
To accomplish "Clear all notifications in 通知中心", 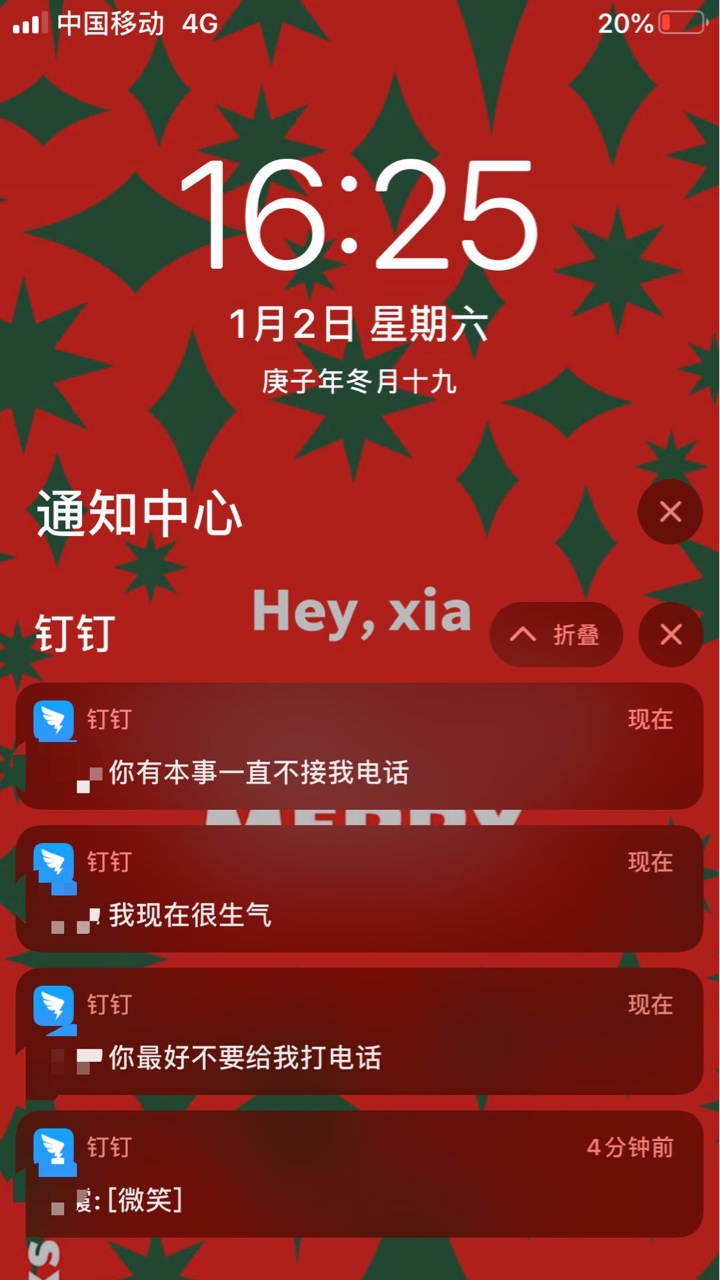I will pos(670,512).
